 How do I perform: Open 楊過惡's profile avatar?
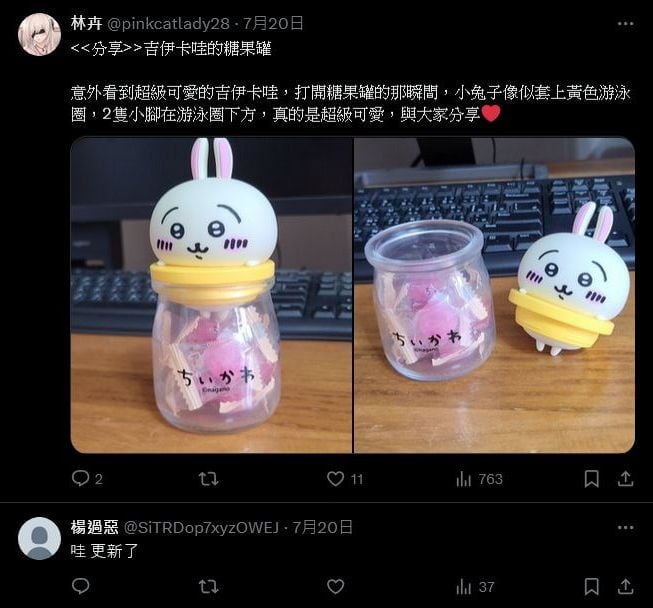[40, 538]
